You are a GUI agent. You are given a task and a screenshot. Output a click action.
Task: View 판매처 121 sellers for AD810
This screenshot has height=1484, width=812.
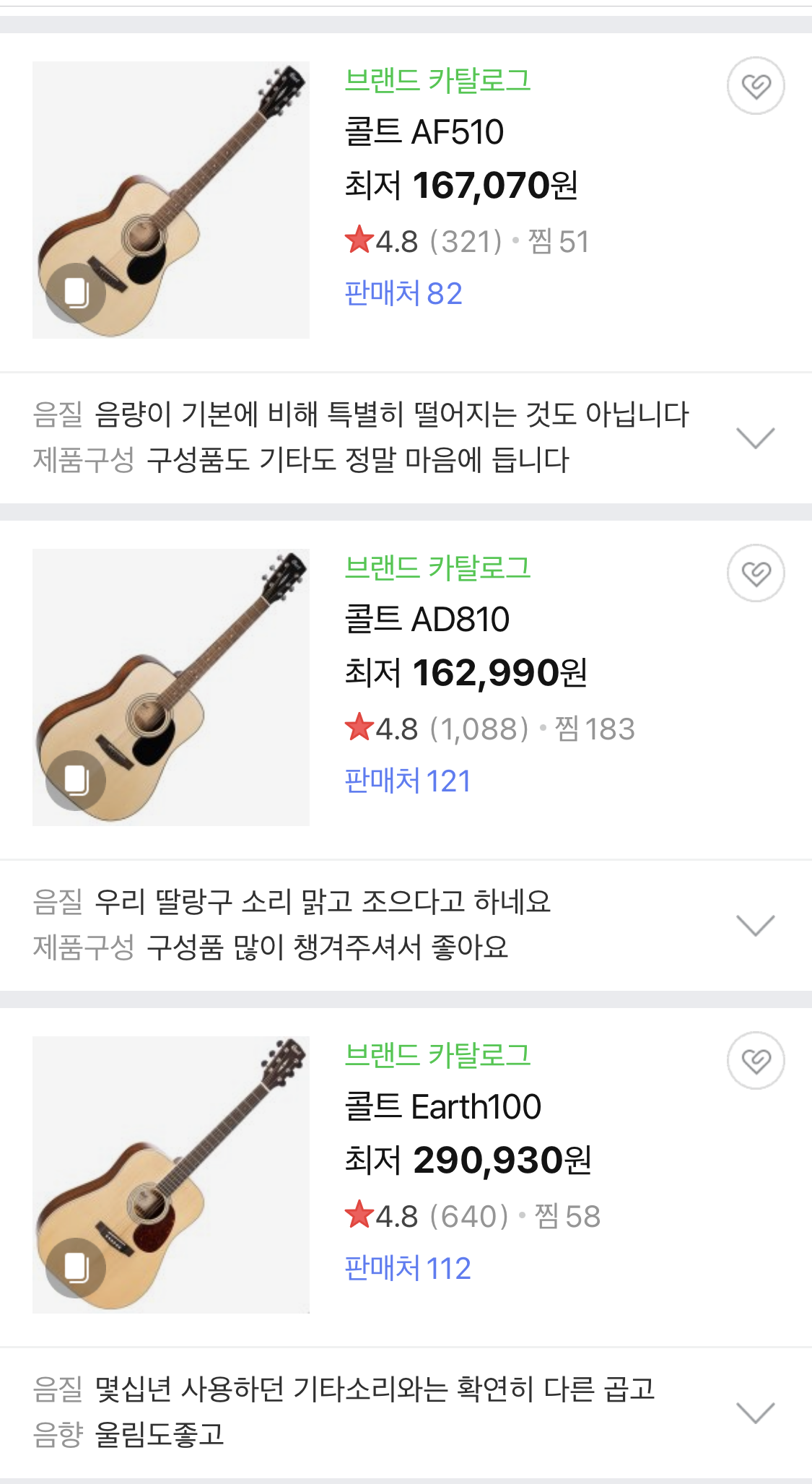tap(408, 781)
